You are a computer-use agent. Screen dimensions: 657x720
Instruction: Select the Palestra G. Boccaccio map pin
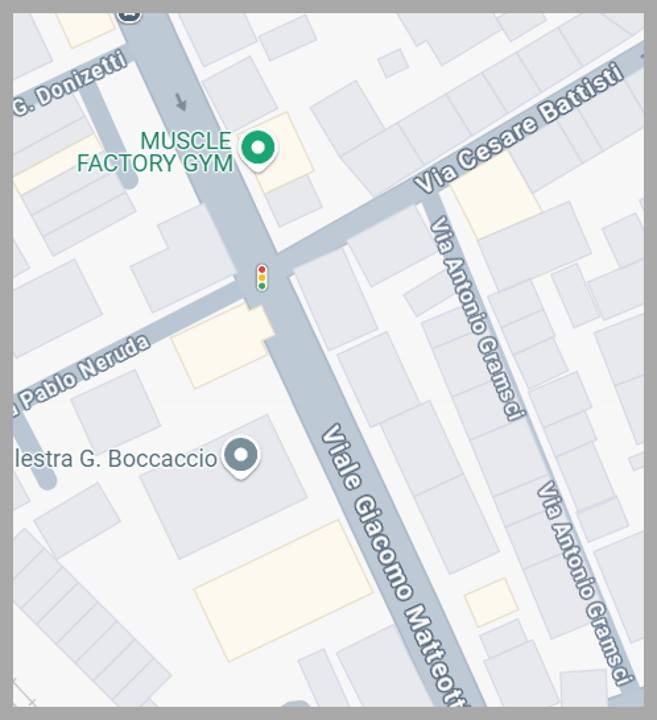(x=241, y=457)
